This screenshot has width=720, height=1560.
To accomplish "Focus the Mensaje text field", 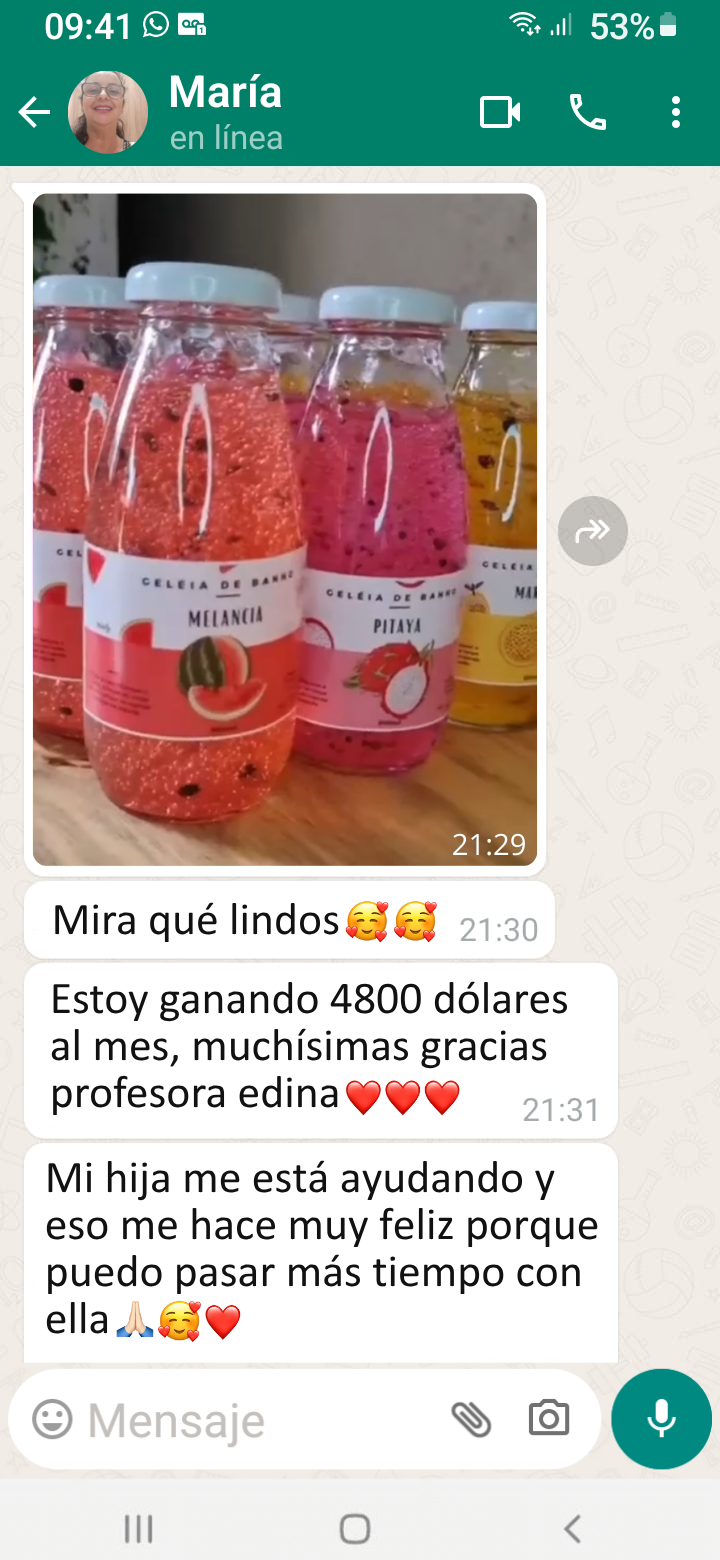I will tap(260, 1420).
